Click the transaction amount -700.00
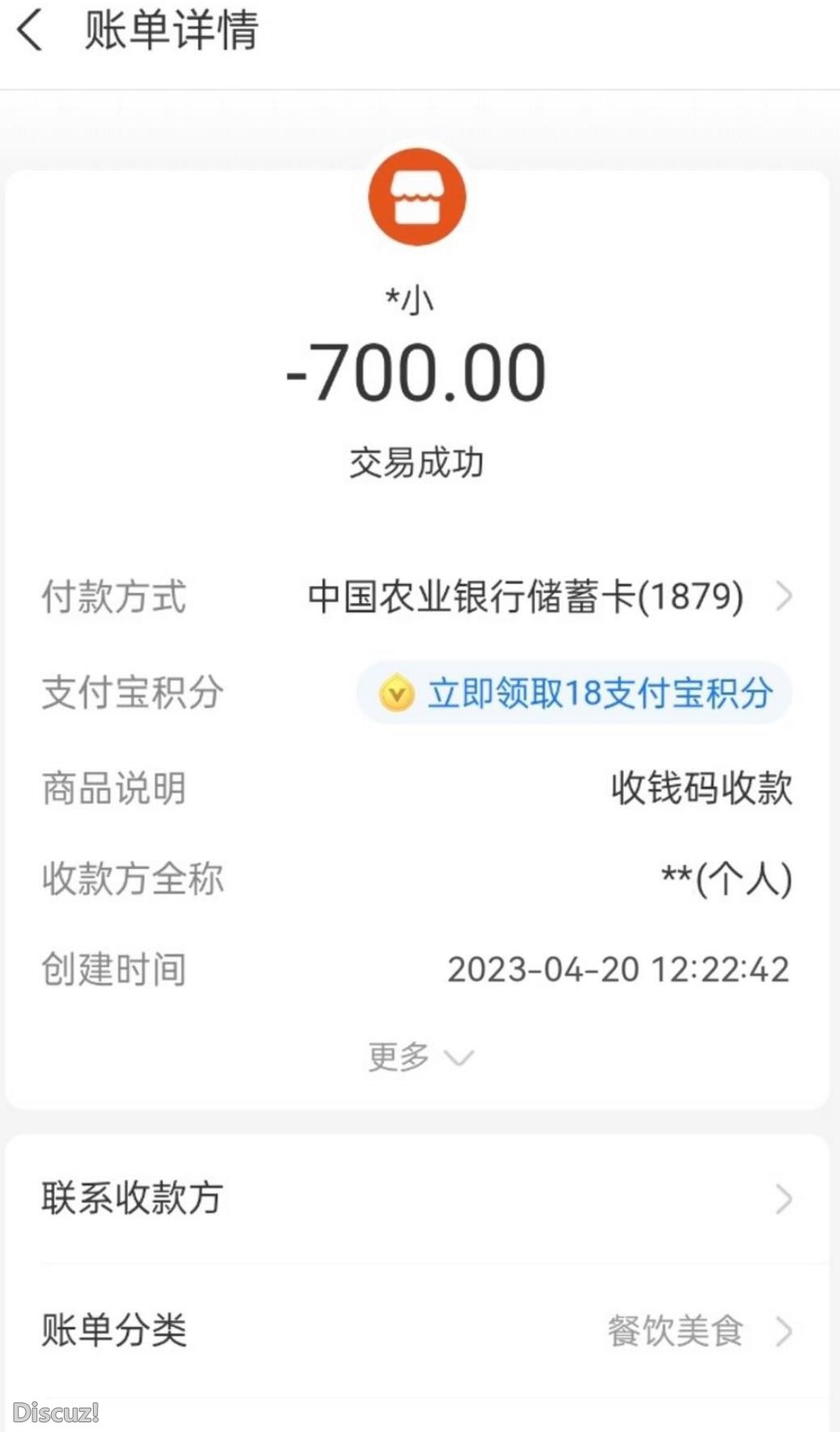 (418, 372)
